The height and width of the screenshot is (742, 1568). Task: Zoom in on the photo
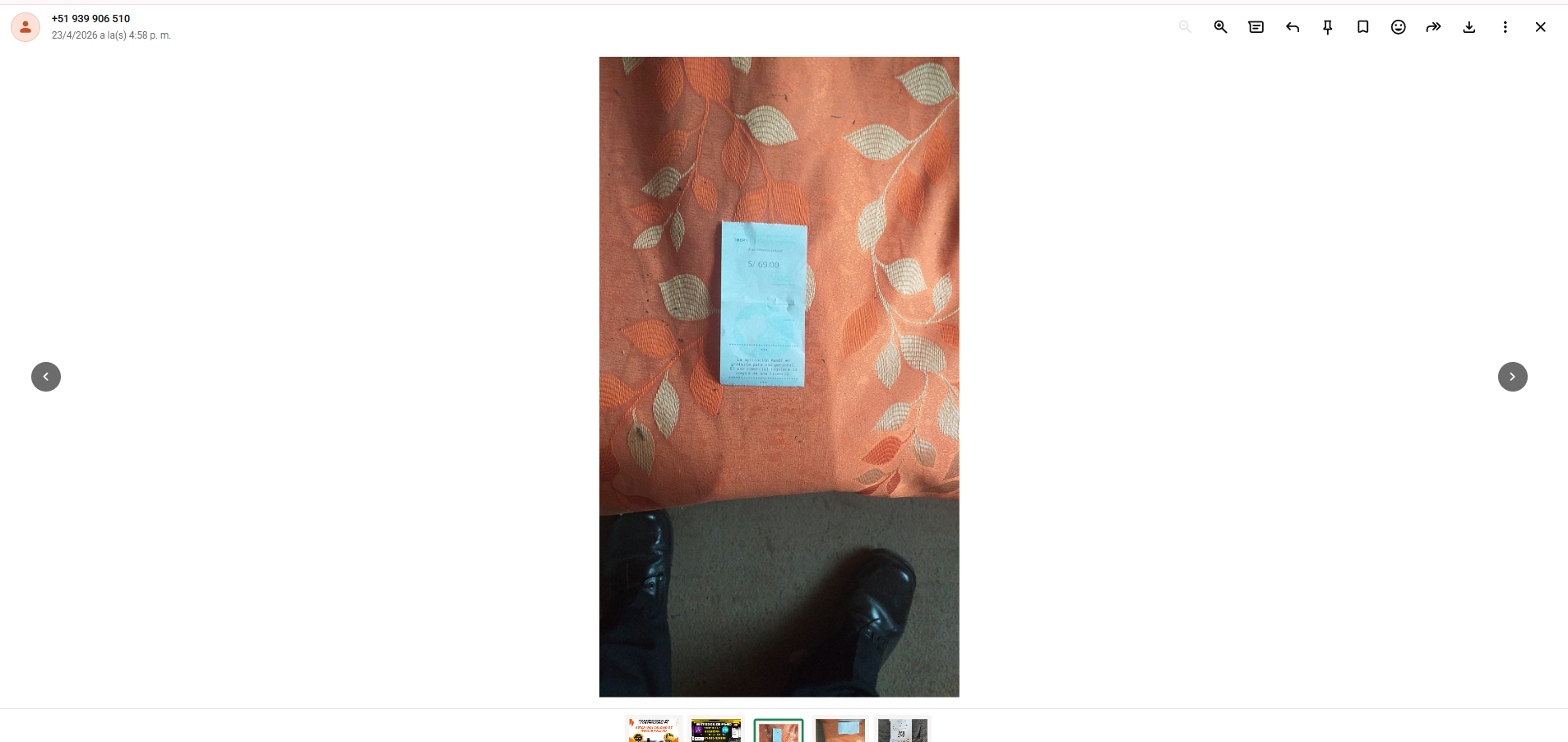click(x=1220, y=27)
